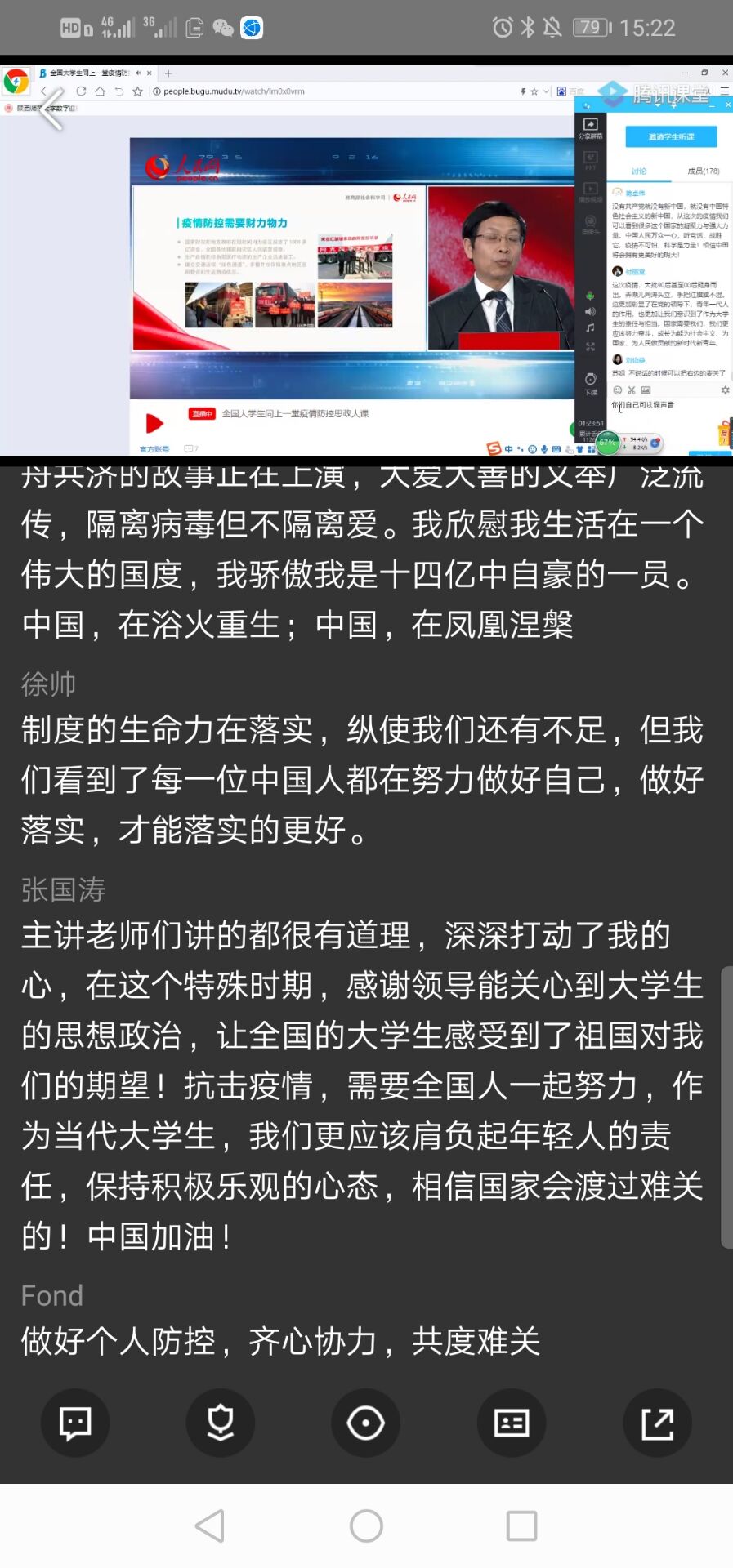
Task: Tap the system back button
Action: (211, 1526)
